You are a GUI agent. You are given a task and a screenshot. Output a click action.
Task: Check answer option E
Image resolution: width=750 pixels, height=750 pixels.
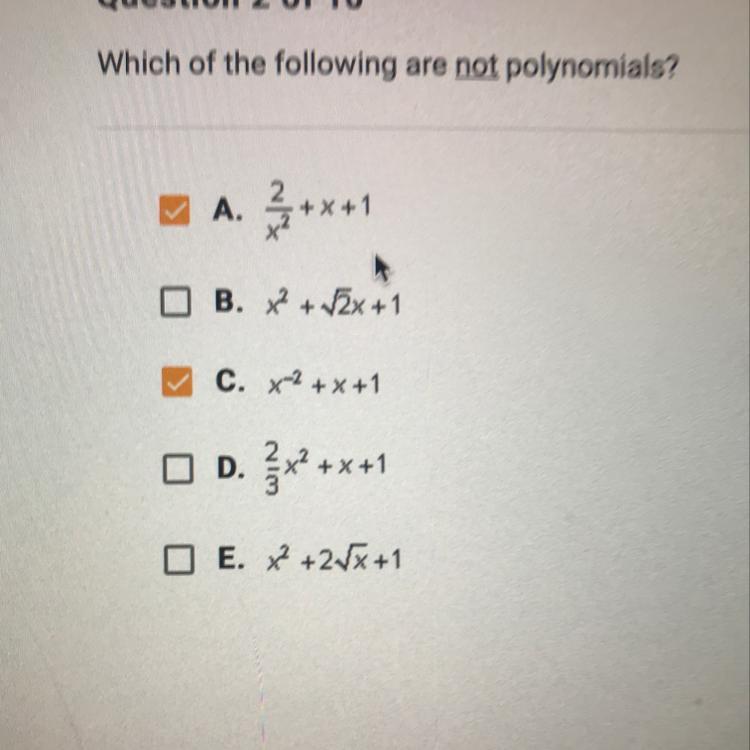coord(176,560)
